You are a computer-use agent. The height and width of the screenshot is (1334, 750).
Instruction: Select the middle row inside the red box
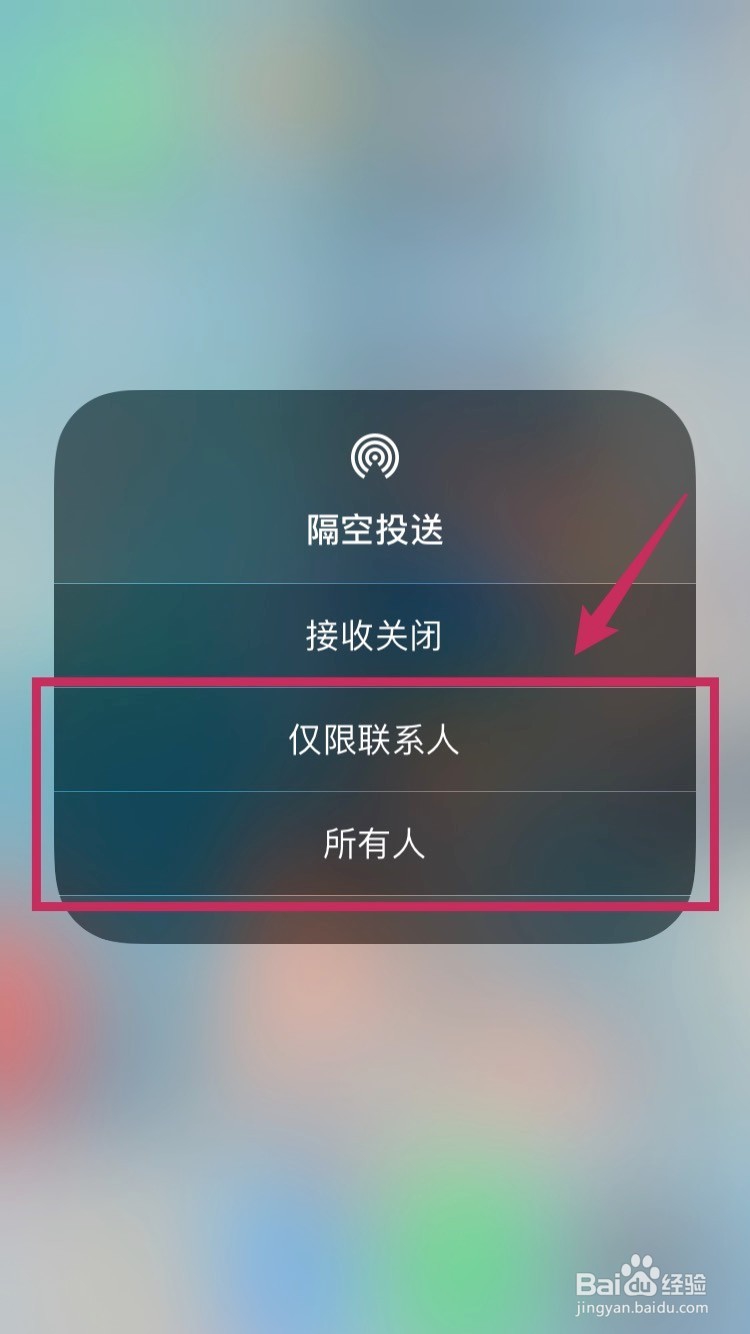[375, 737]
